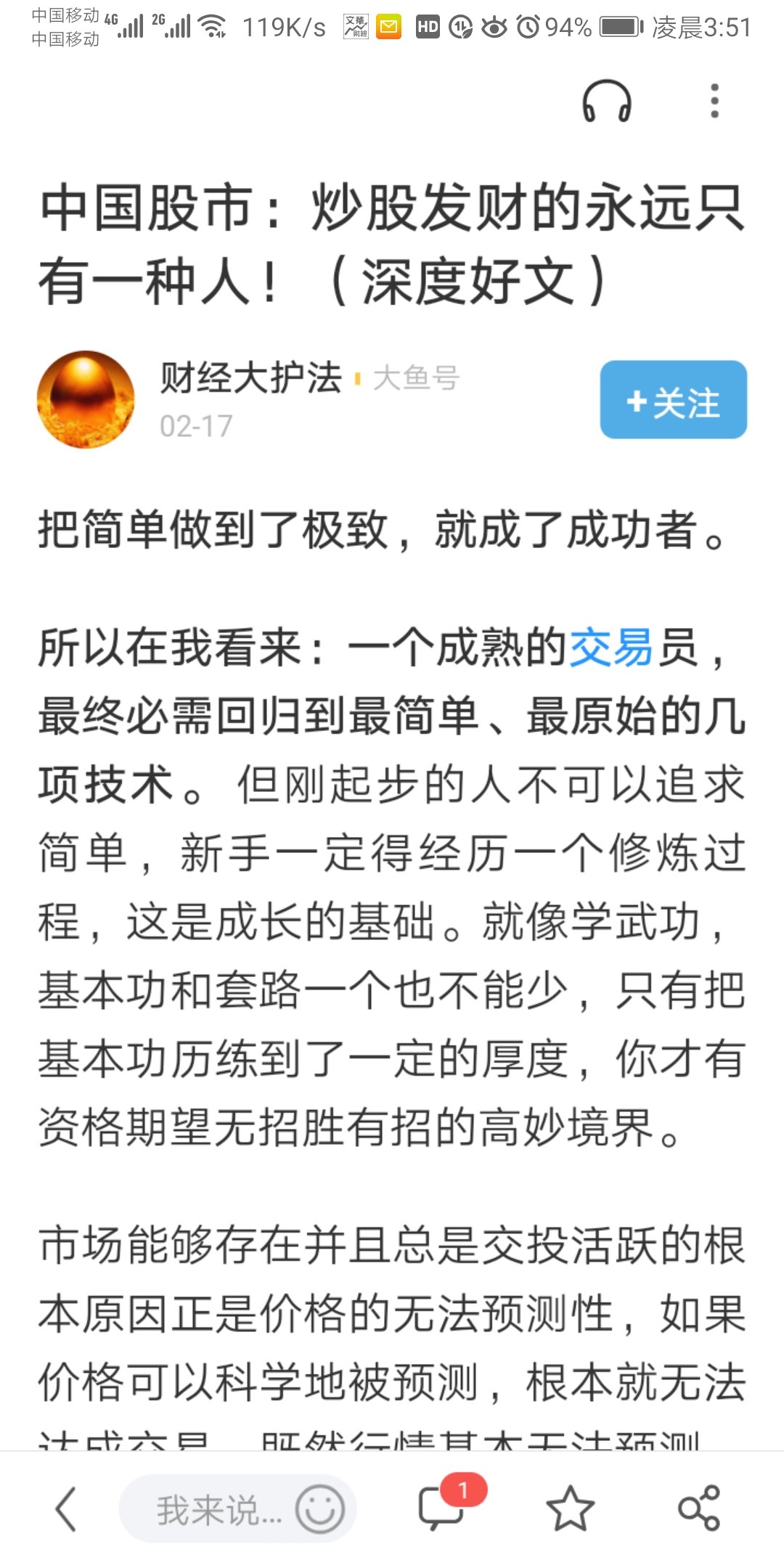Screen dimensions: 784x1568
Task: Tap the 我来说 comment input field
Action: (x=211, y=1509)
